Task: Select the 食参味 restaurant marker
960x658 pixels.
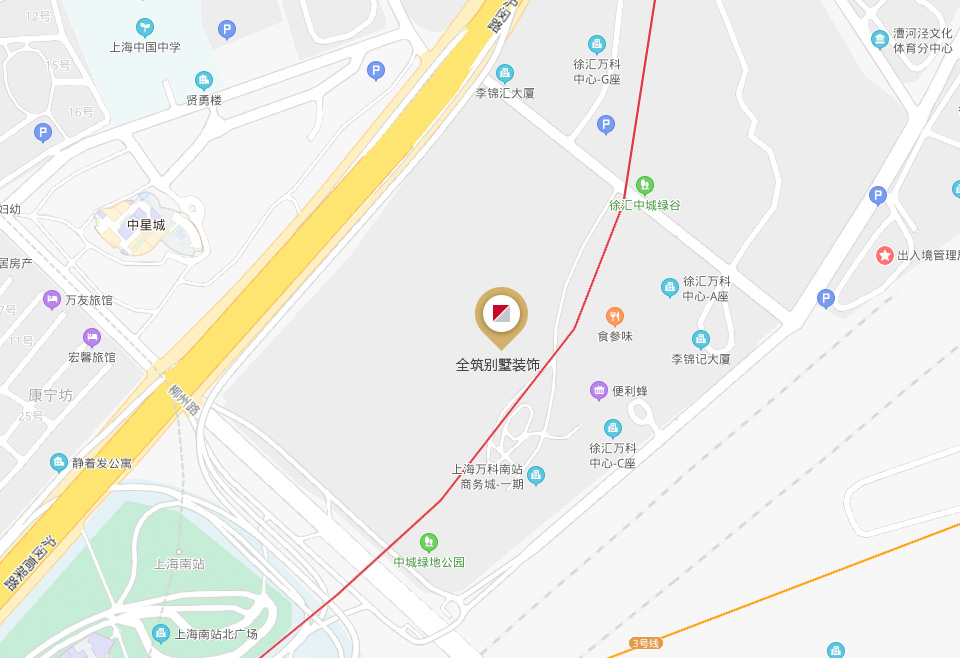Action: tap(615, 317)
